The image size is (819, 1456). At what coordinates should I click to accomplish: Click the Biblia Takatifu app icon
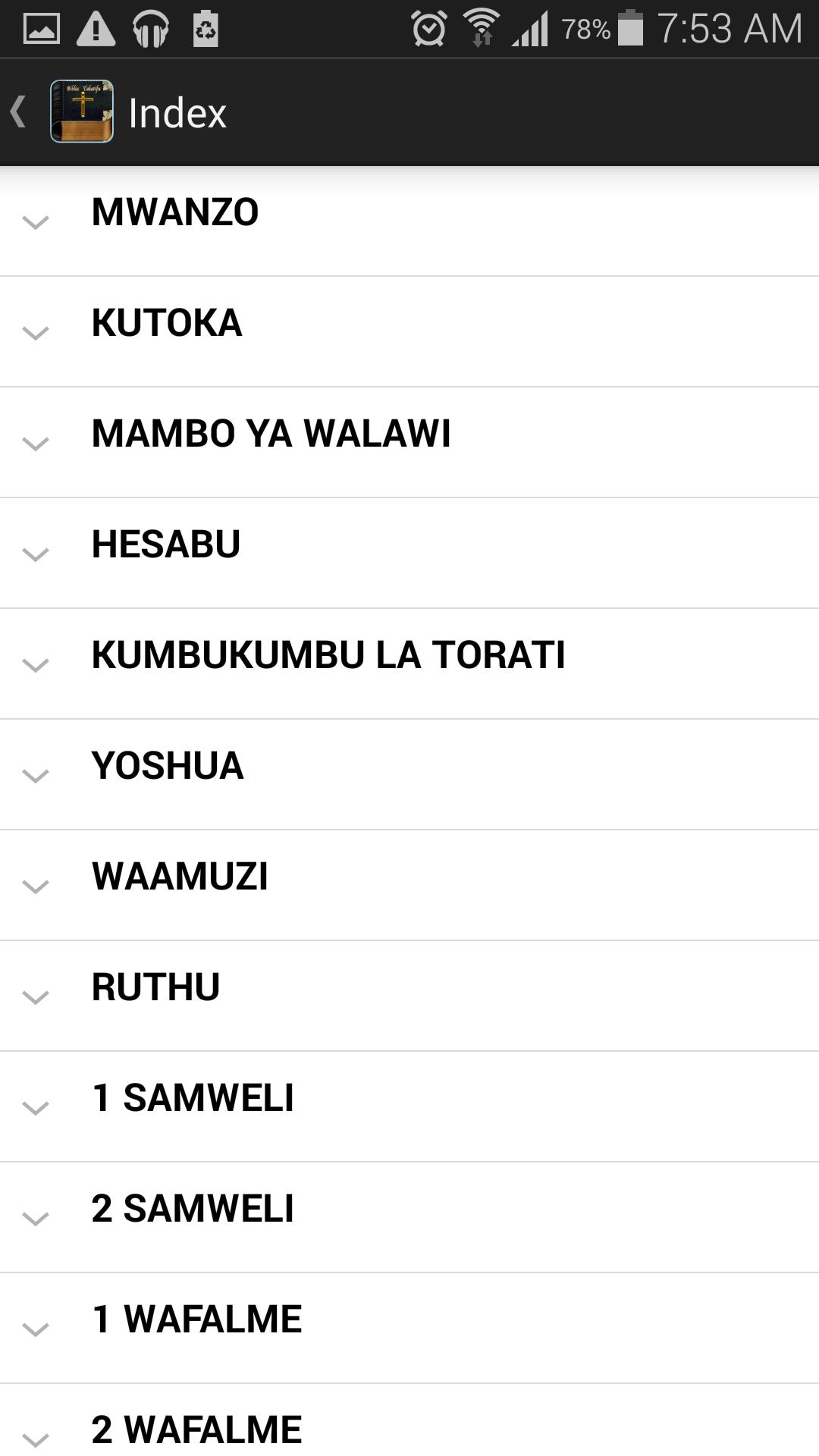[82, 111]
